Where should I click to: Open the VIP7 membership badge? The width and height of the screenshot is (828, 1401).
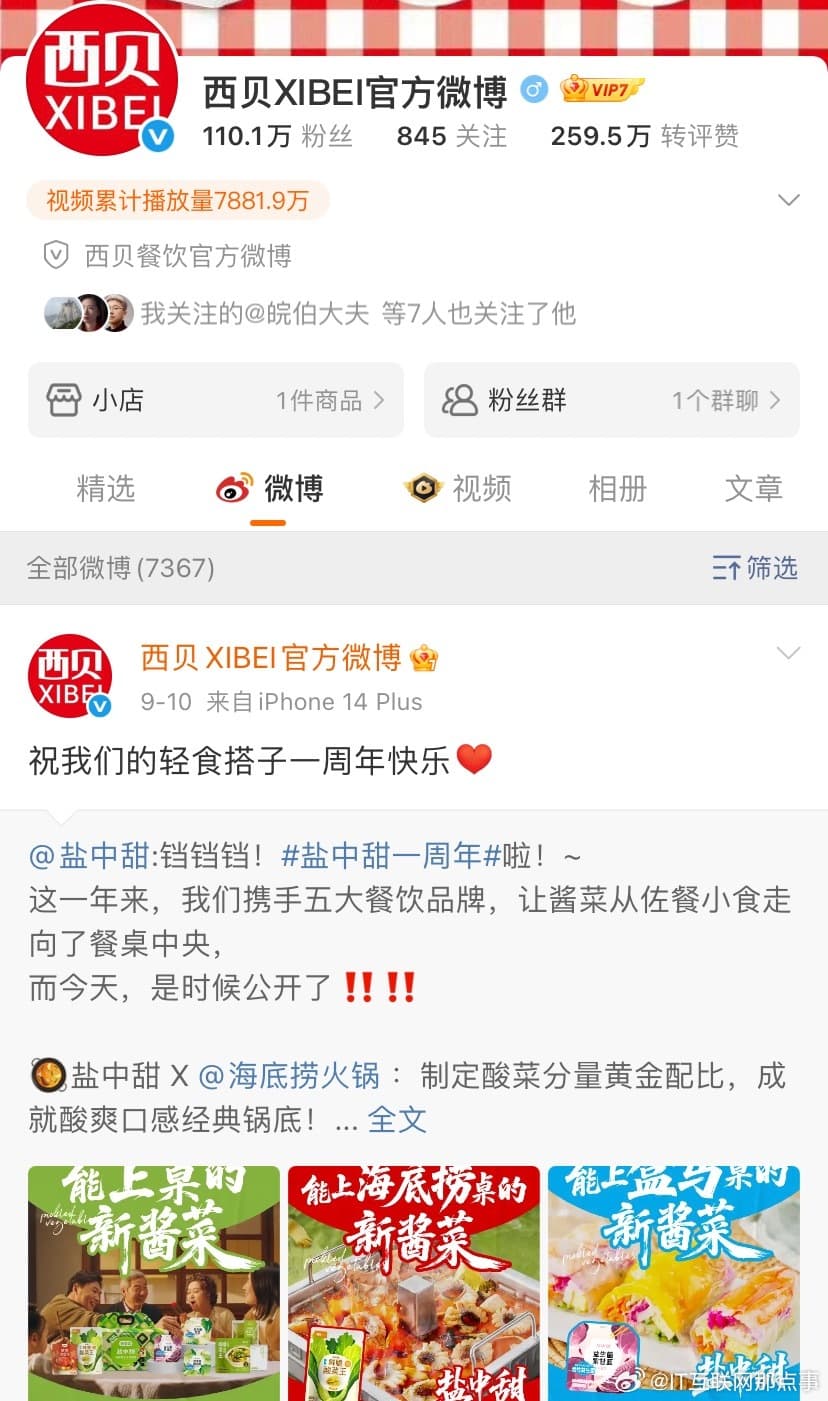coord(601,91)
